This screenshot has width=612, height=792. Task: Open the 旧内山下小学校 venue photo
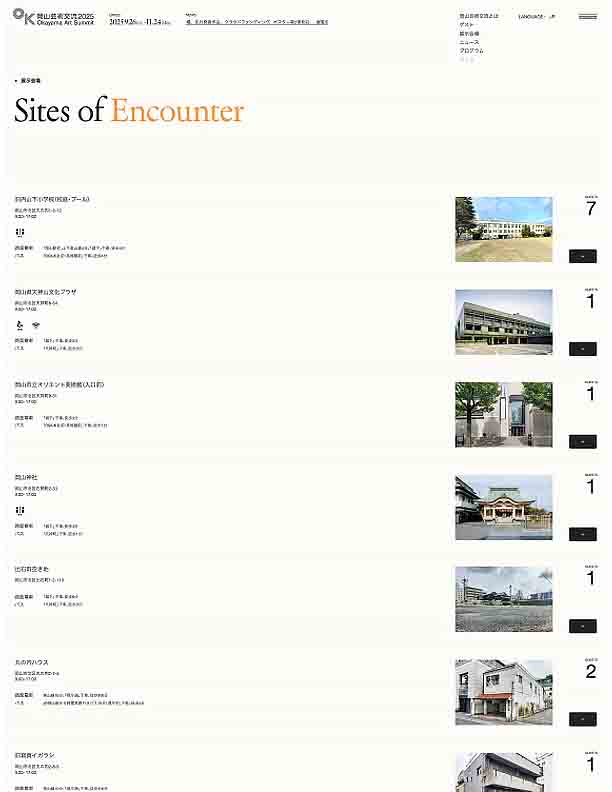pyautogui.click(x=503, y=229)
